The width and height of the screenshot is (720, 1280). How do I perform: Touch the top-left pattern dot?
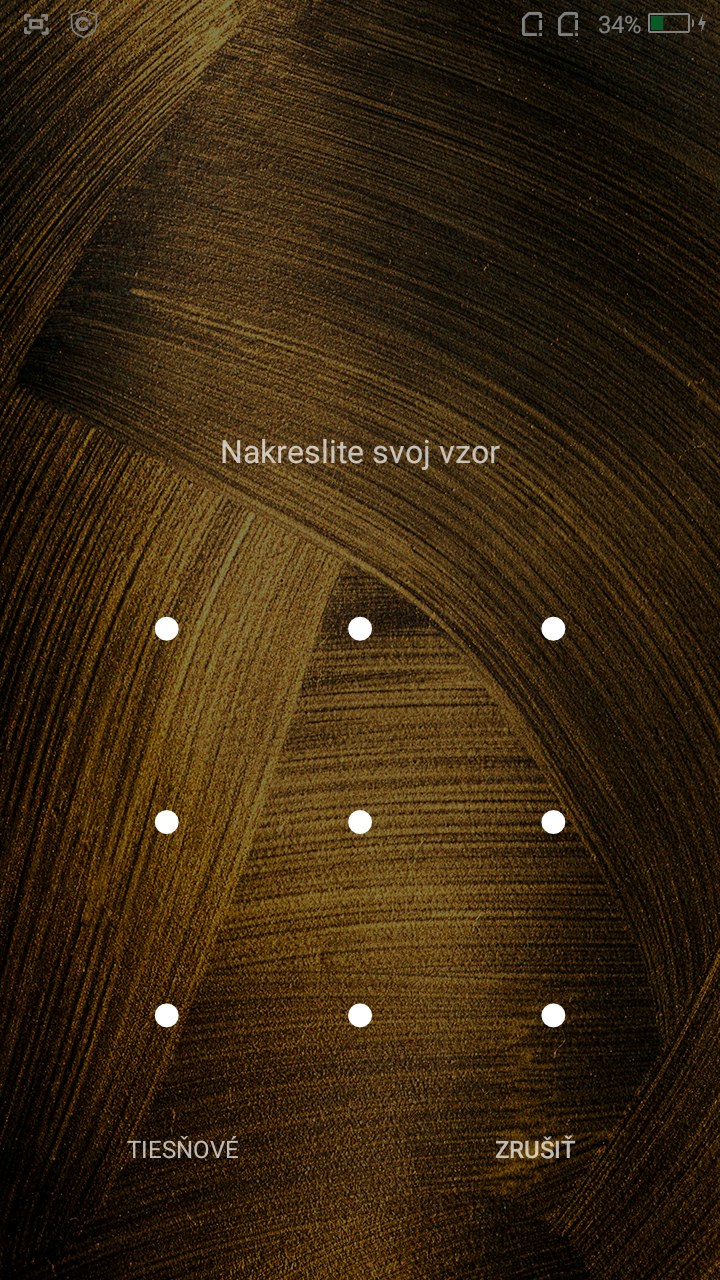[x=167, y=629]
